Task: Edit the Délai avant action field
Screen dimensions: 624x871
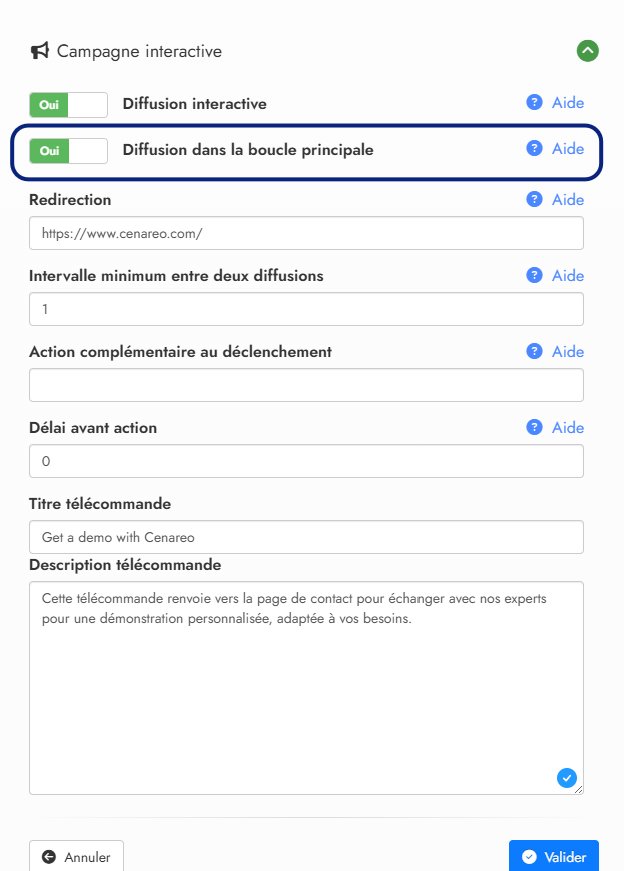Action: [306, 461]
